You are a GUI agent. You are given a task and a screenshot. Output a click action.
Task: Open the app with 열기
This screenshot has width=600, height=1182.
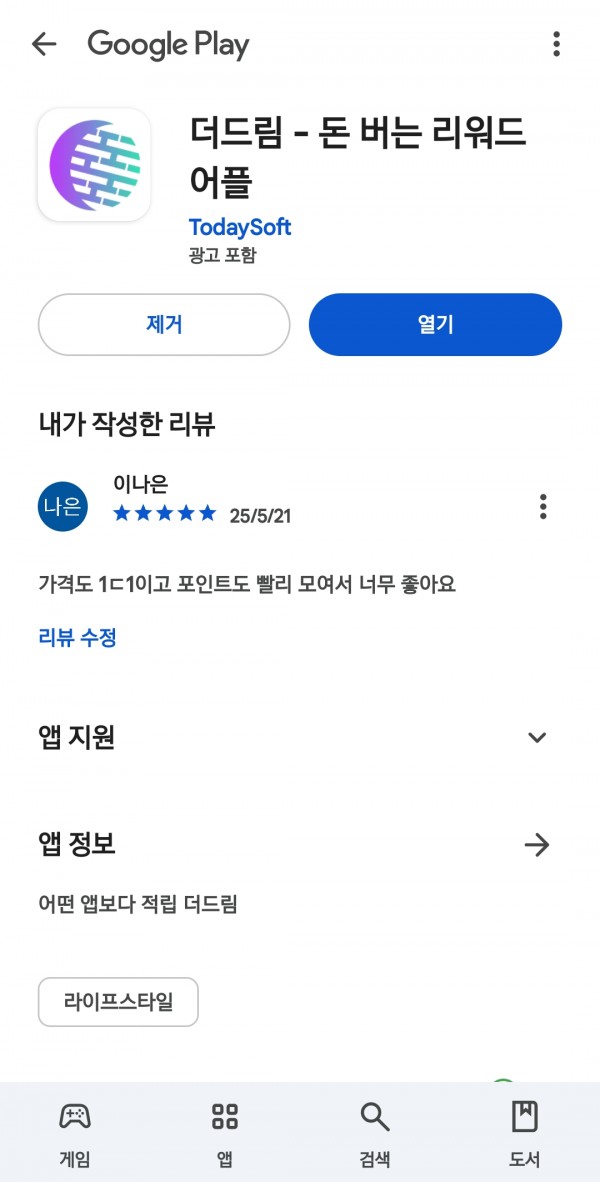coord(435,324)
